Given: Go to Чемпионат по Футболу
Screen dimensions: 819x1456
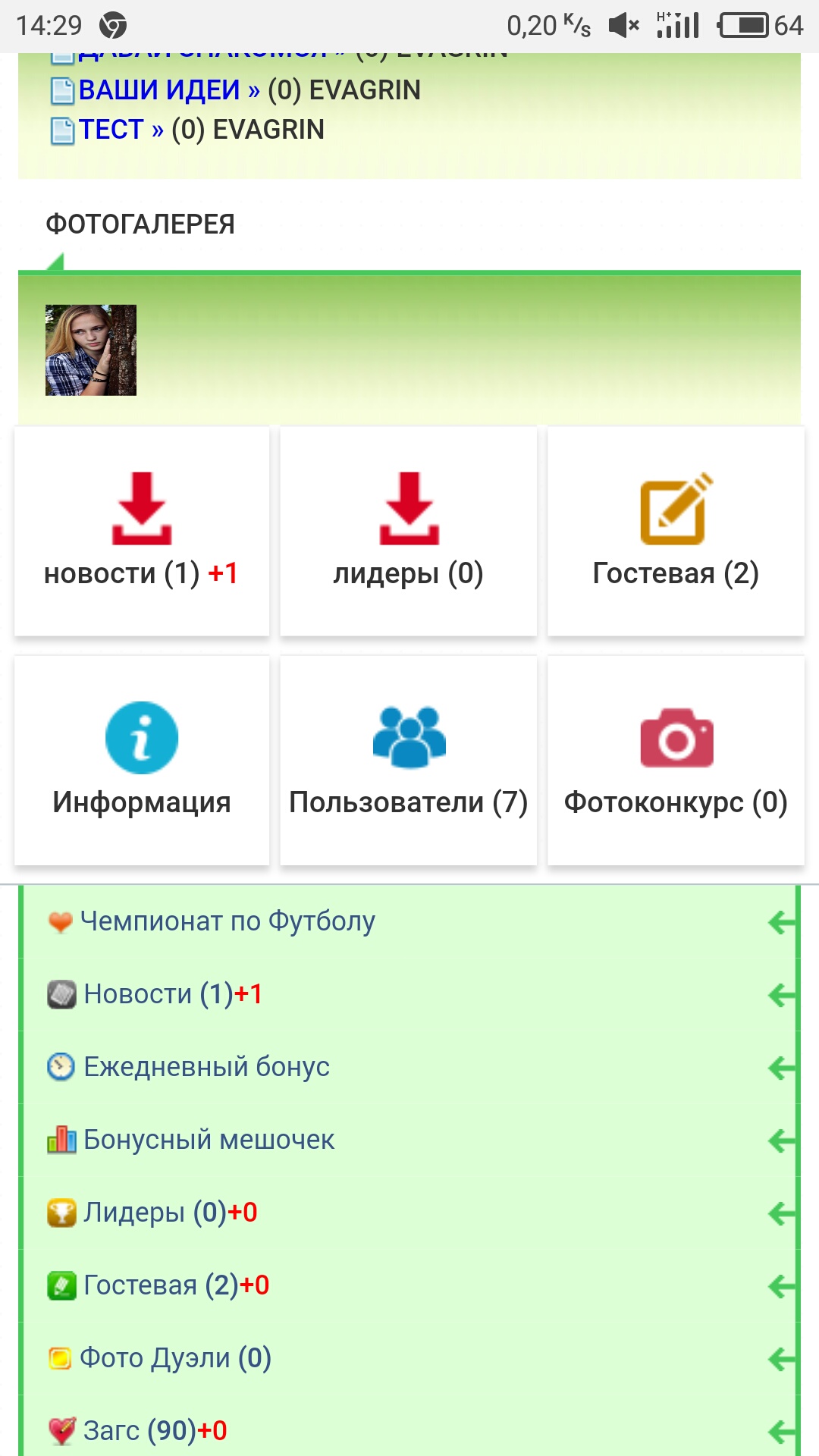Looking at the screenshot, I should pyautogui.click(x=227, y=921).
